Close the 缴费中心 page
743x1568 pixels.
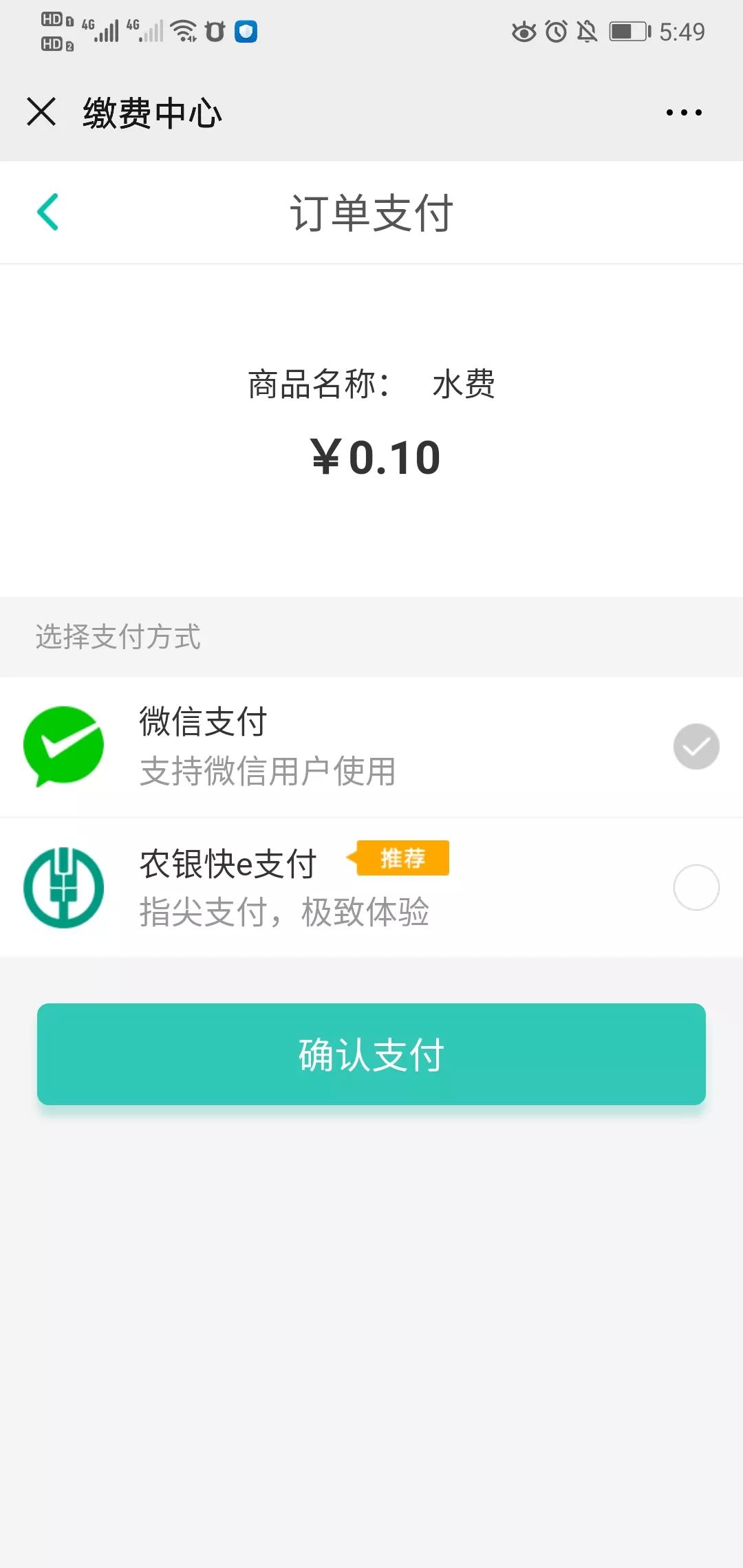[41, 112]
